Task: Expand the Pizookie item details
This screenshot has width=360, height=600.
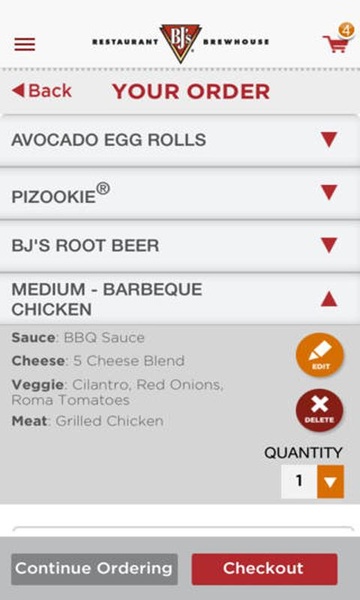Action: (180, 193)
